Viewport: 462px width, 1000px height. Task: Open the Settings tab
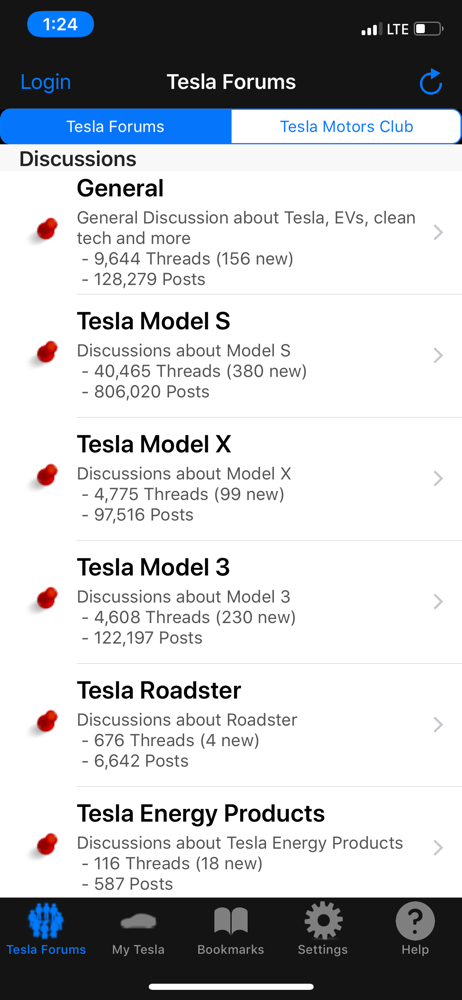(x=323, y=930)
